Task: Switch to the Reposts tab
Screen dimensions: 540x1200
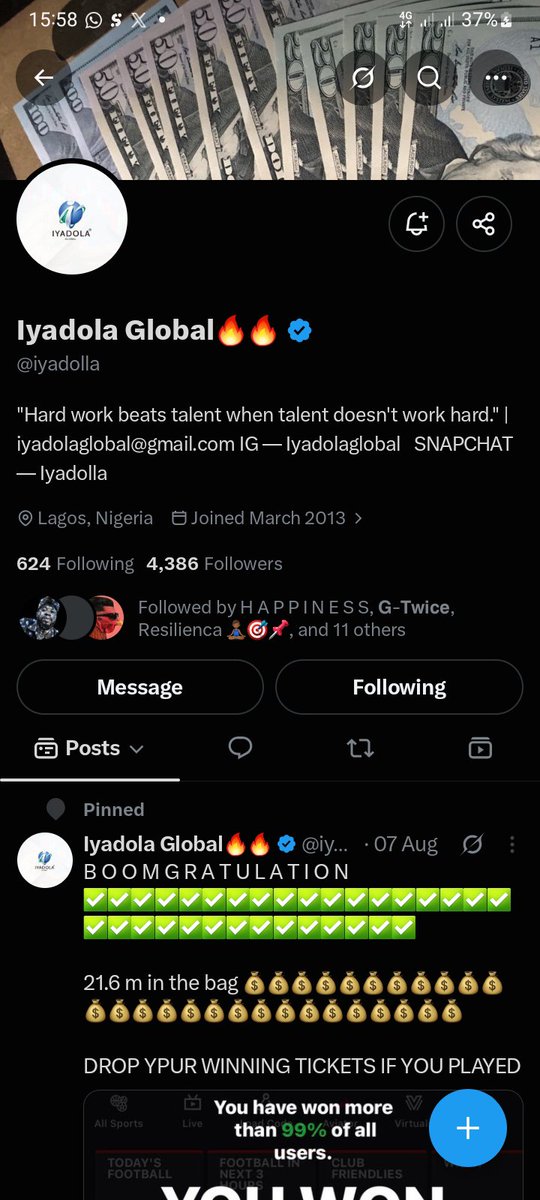Action: 360,747
